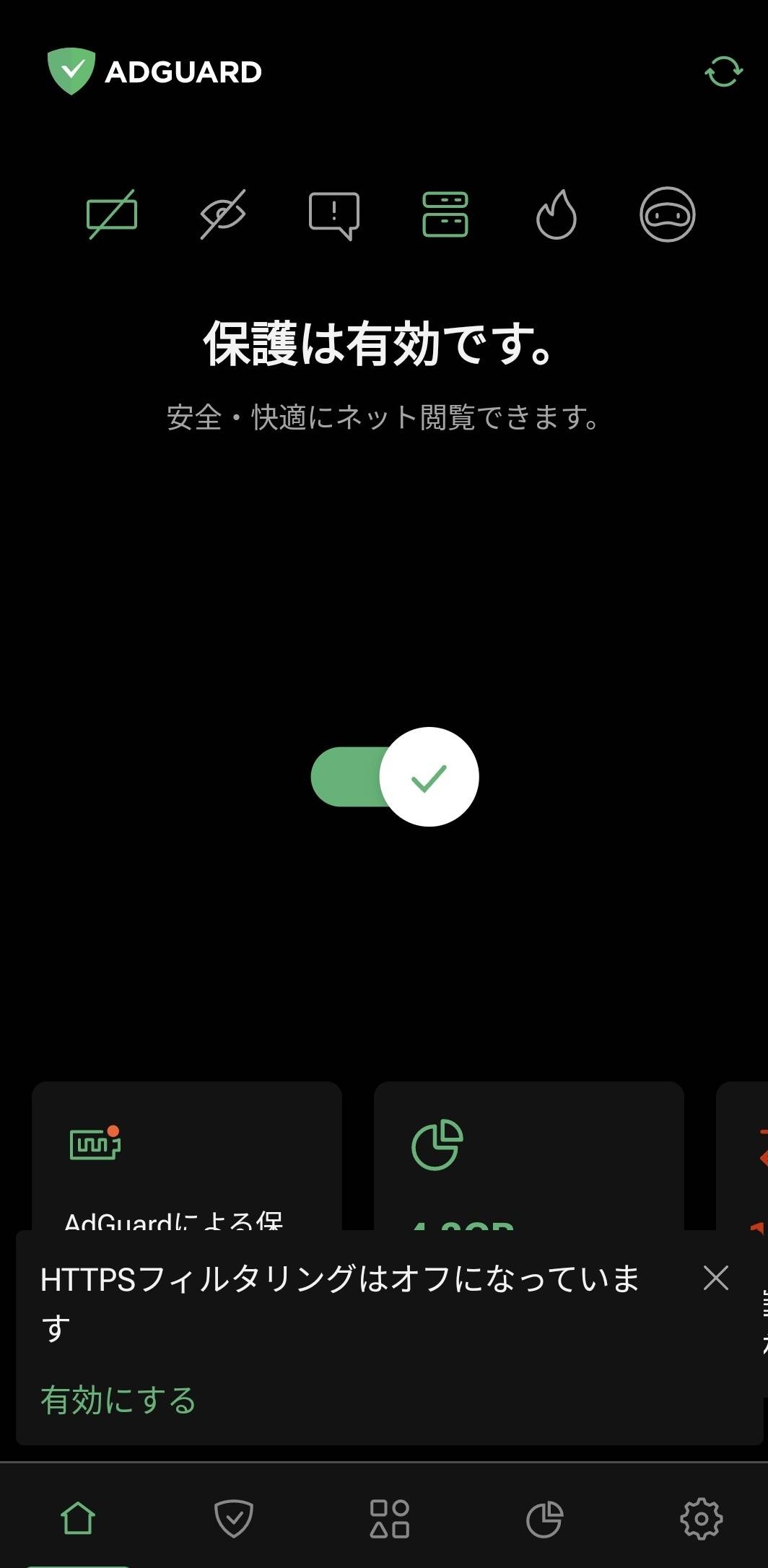Screen dimensions: 768x1568
Task: Switch to the app management tab
Action: pos(390,1517)
